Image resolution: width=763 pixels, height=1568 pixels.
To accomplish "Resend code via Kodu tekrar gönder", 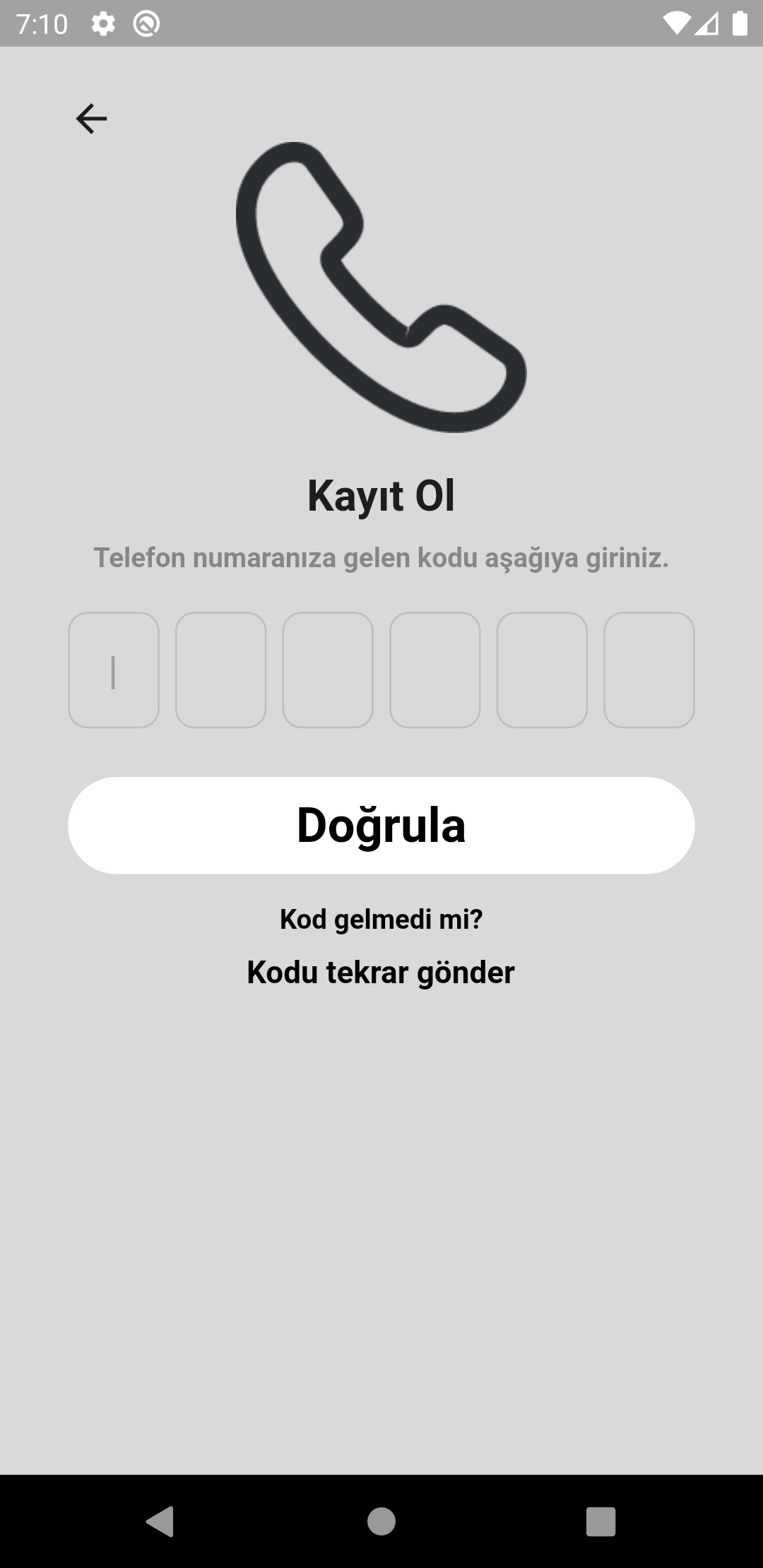I will (x=381, y=973).
